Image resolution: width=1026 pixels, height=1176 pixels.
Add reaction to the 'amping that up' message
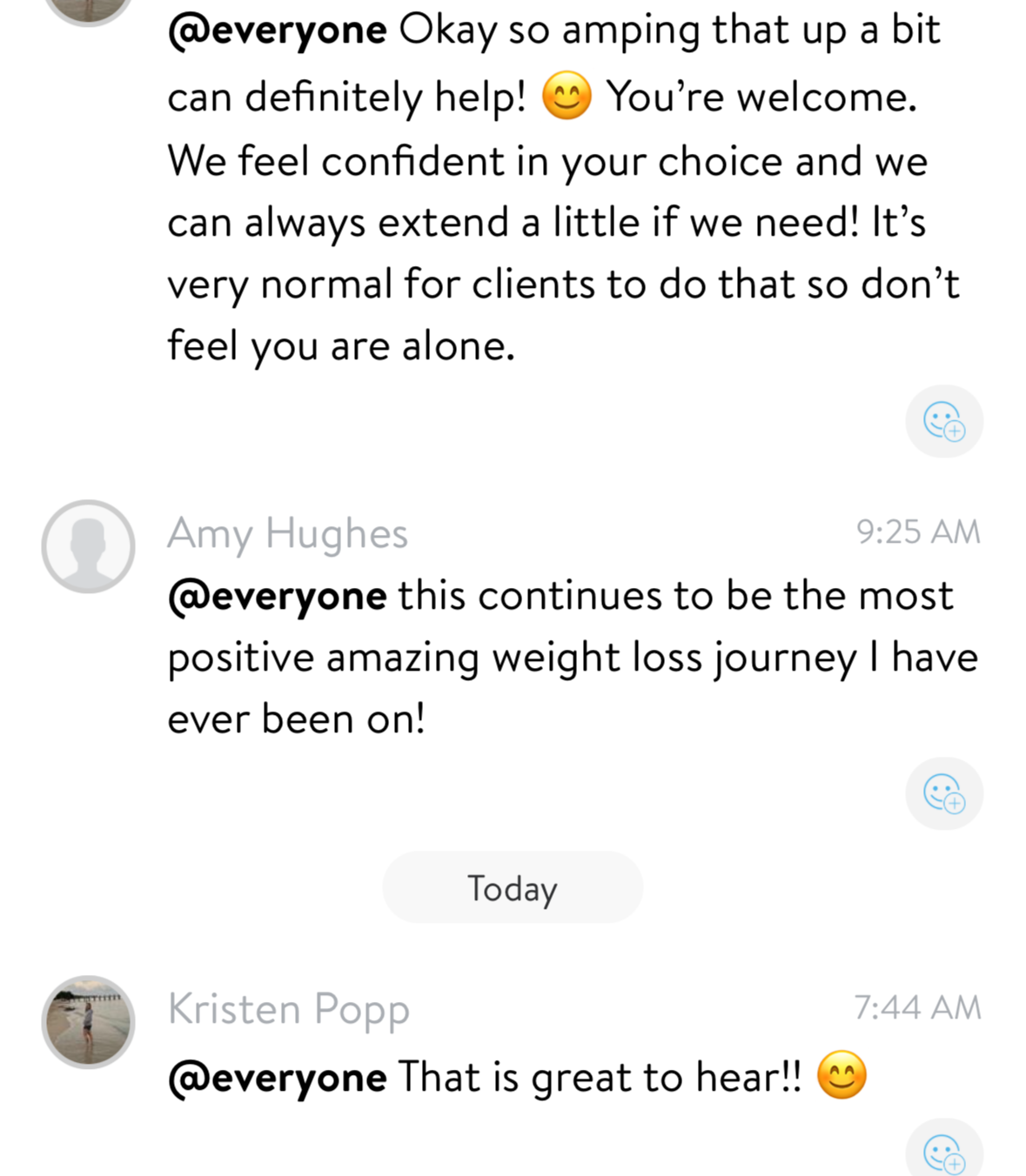tap(944, 422)
